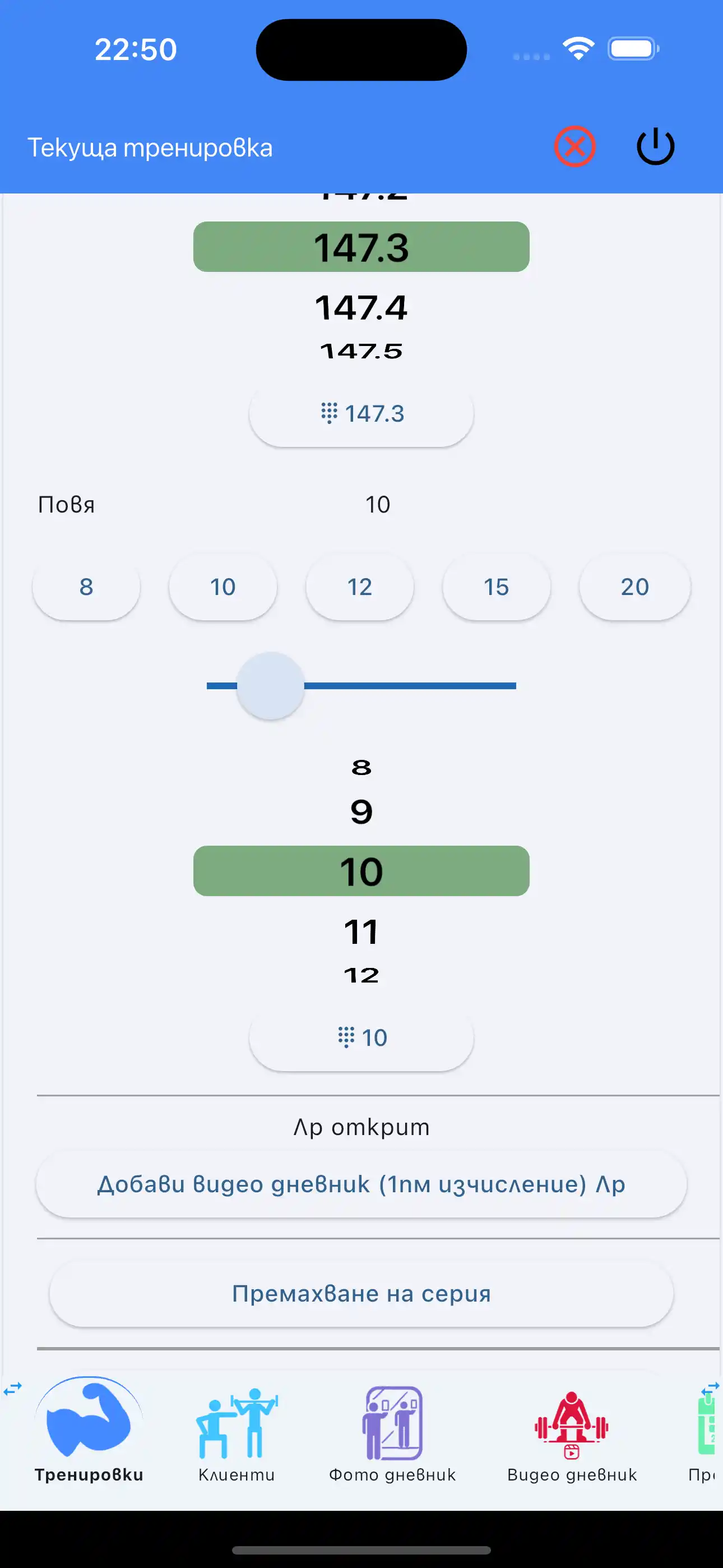This screenshot has width=723, height=1568.
Task: Choose the 12 reps preset chip
Action: [x=360, y=587]
